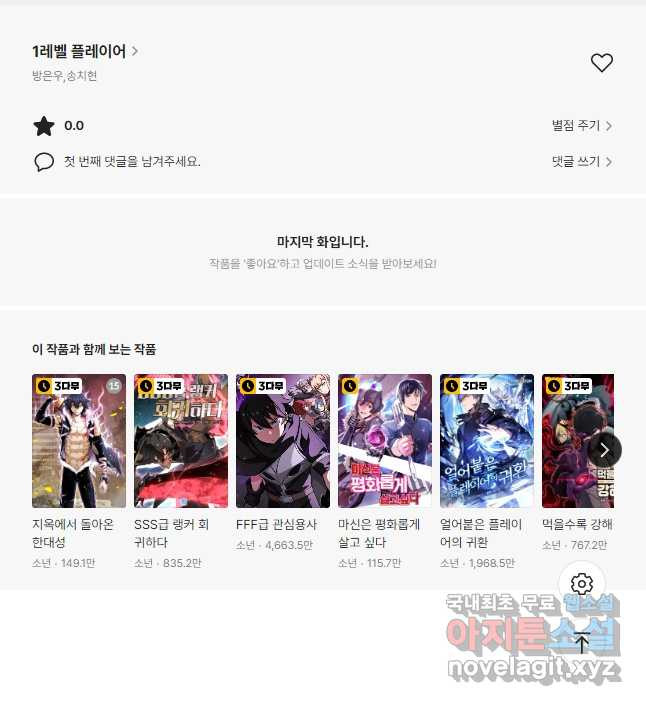646x706 pixels.
Task: Open the FFF급 관심용사 webtoon card
Action: [283, 441]
